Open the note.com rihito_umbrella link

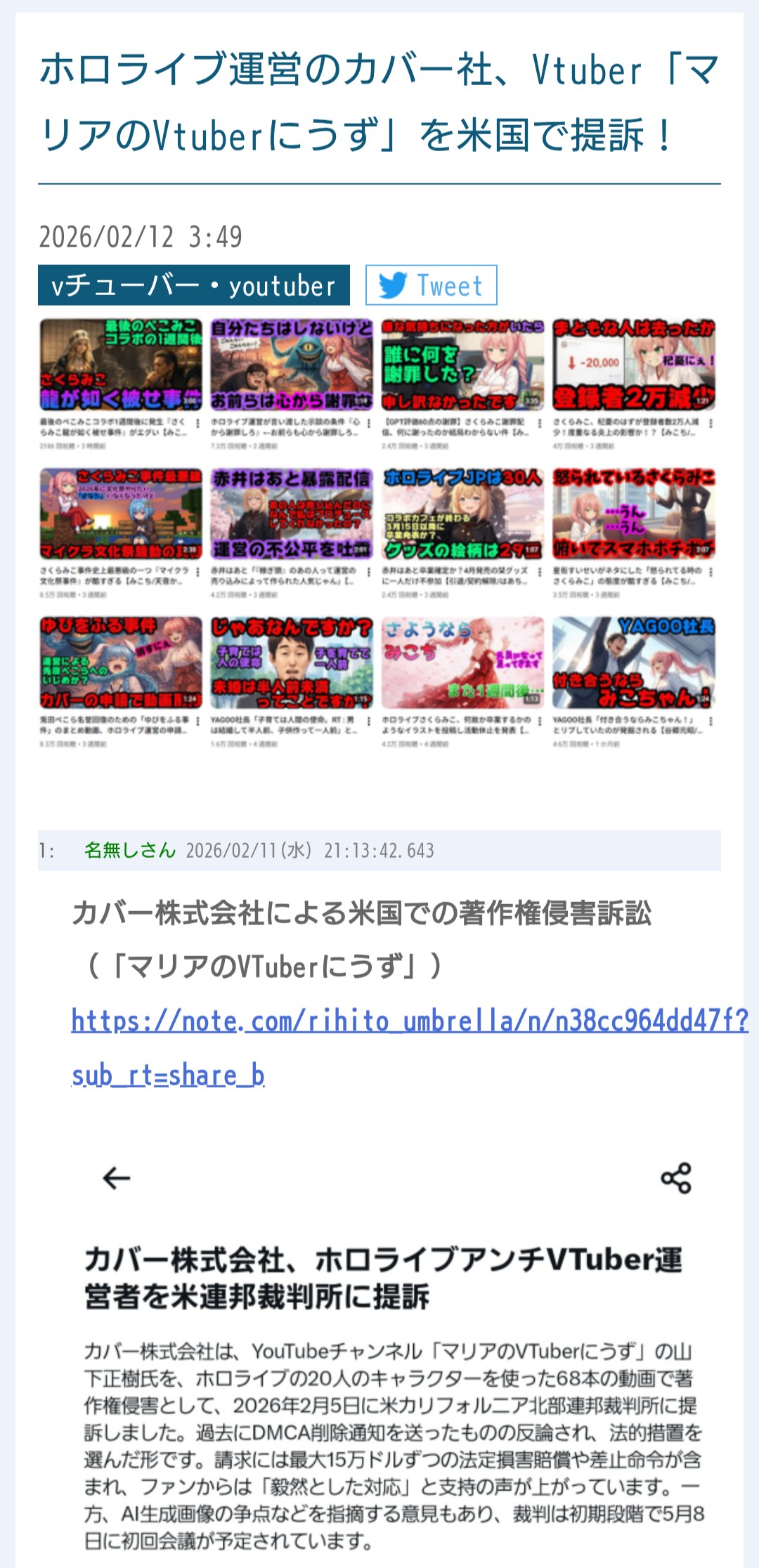click(x=409, y=1021)
